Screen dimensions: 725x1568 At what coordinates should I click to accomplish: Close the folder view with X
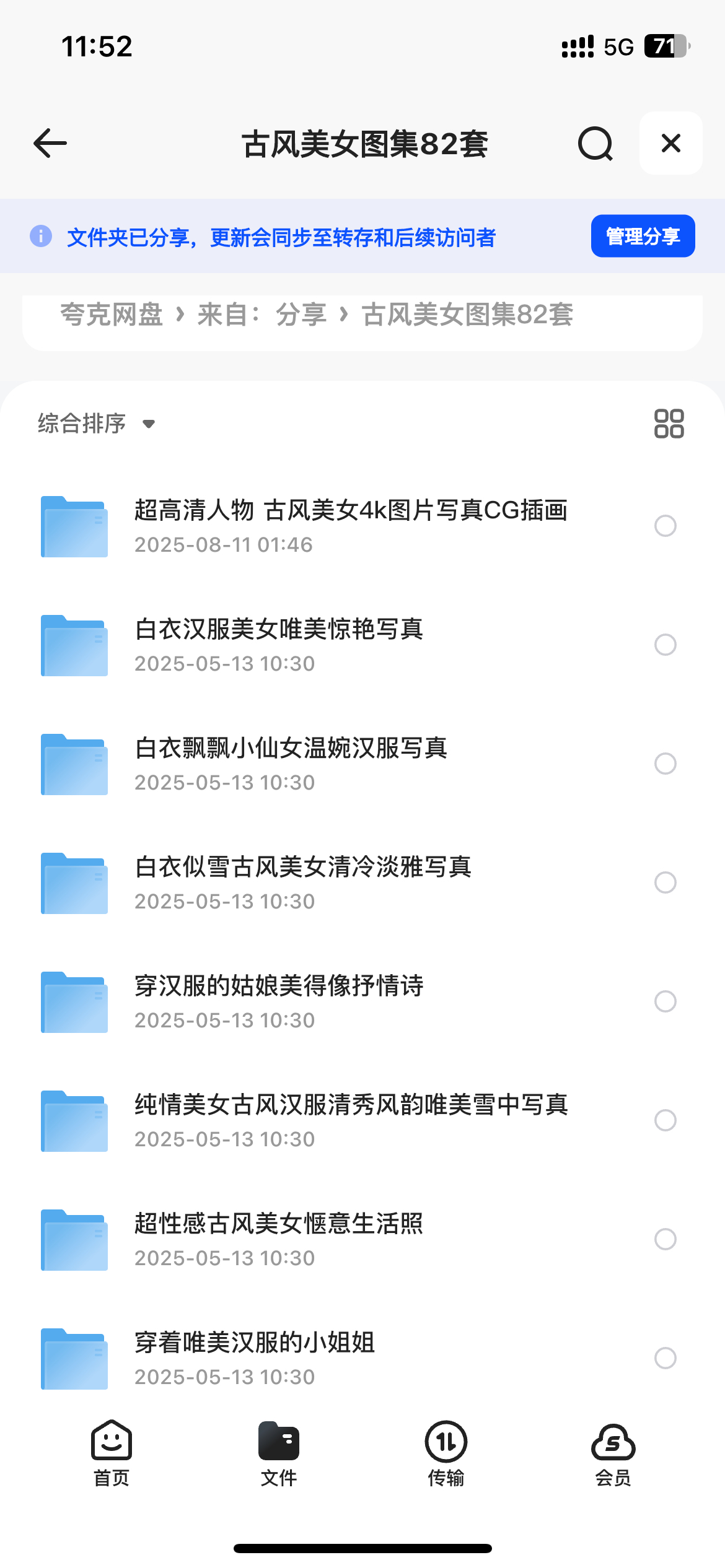pyautogui.click(x=670, y=144)
